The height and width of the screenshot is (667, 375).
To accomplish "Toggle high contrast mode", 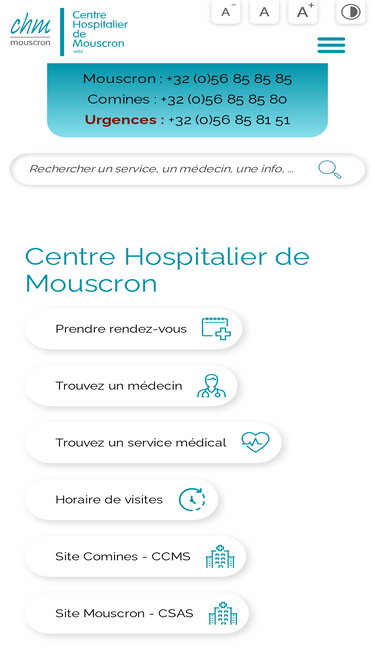I will click(351, 11).
